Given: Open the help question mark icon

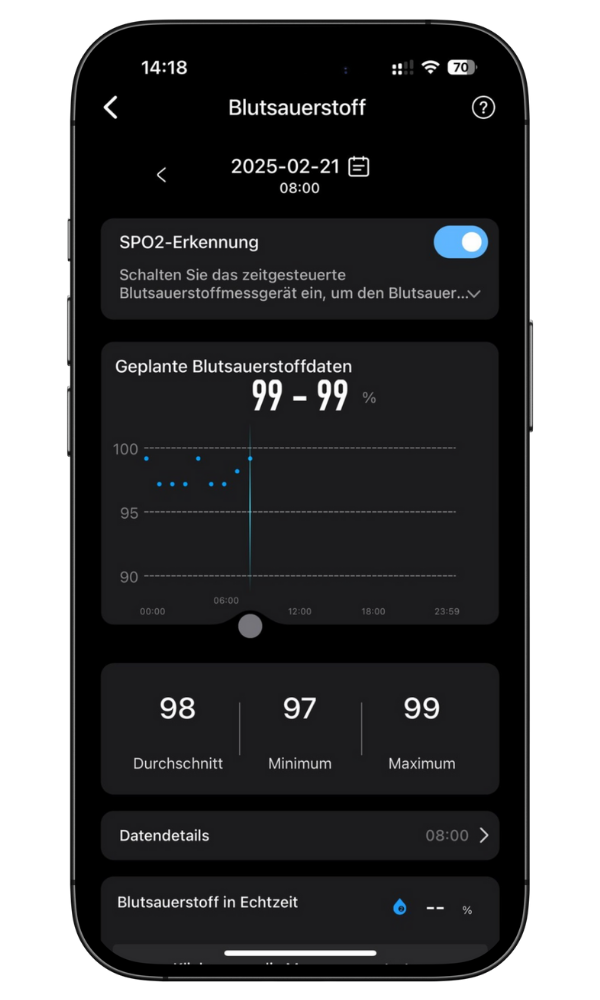Looking at the screenshot, I should click(x=483, y=108).
